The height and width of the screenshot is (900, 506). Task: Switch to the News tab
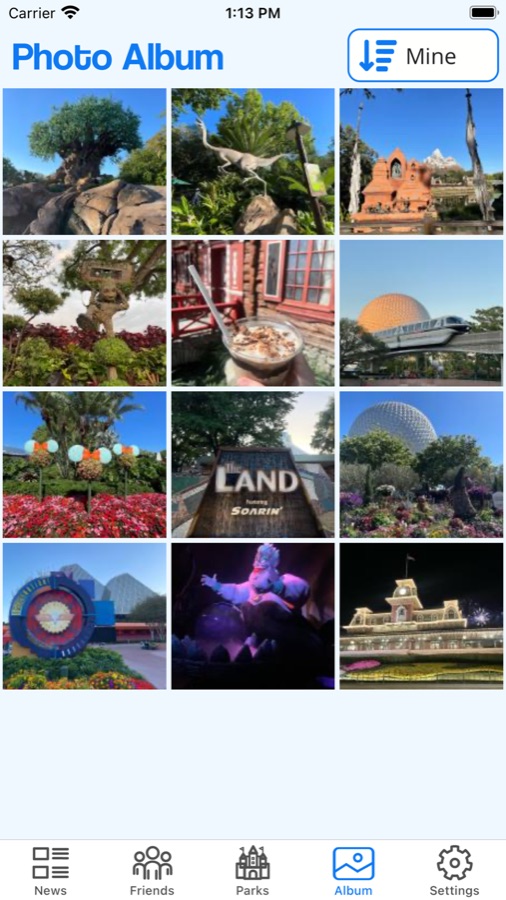50,870
